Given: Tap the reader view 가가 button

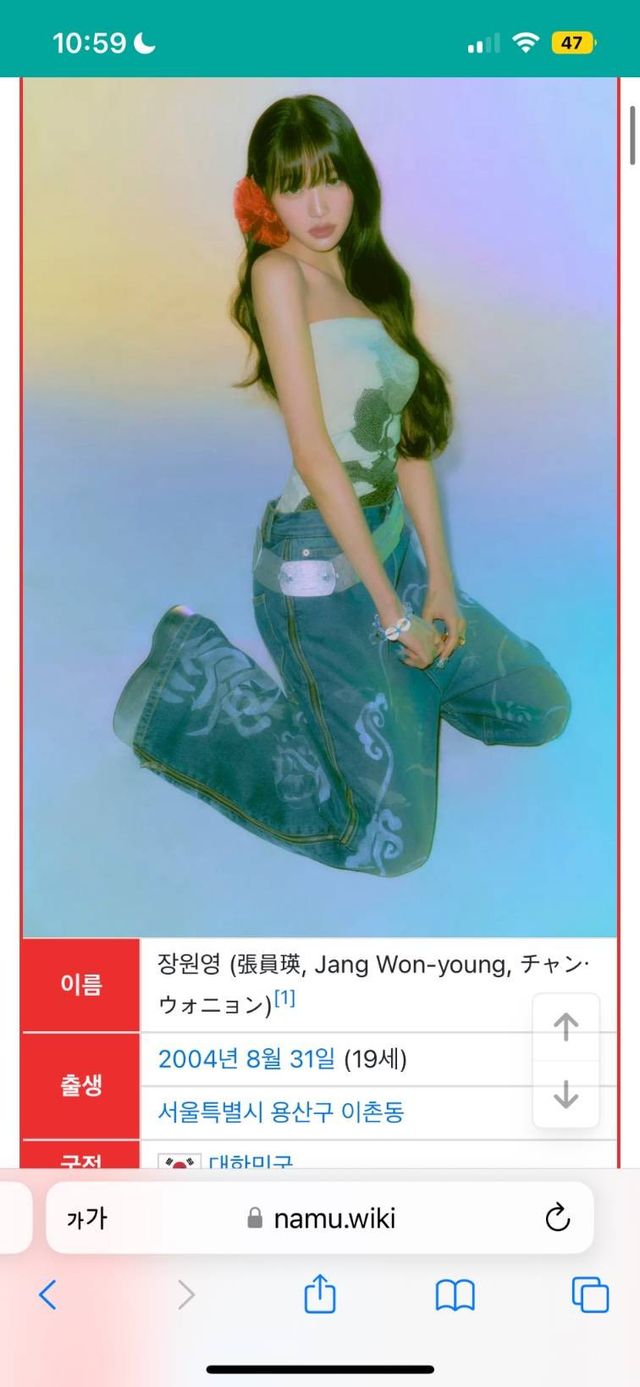Looking at the screenshot, I should (87, 1218).
